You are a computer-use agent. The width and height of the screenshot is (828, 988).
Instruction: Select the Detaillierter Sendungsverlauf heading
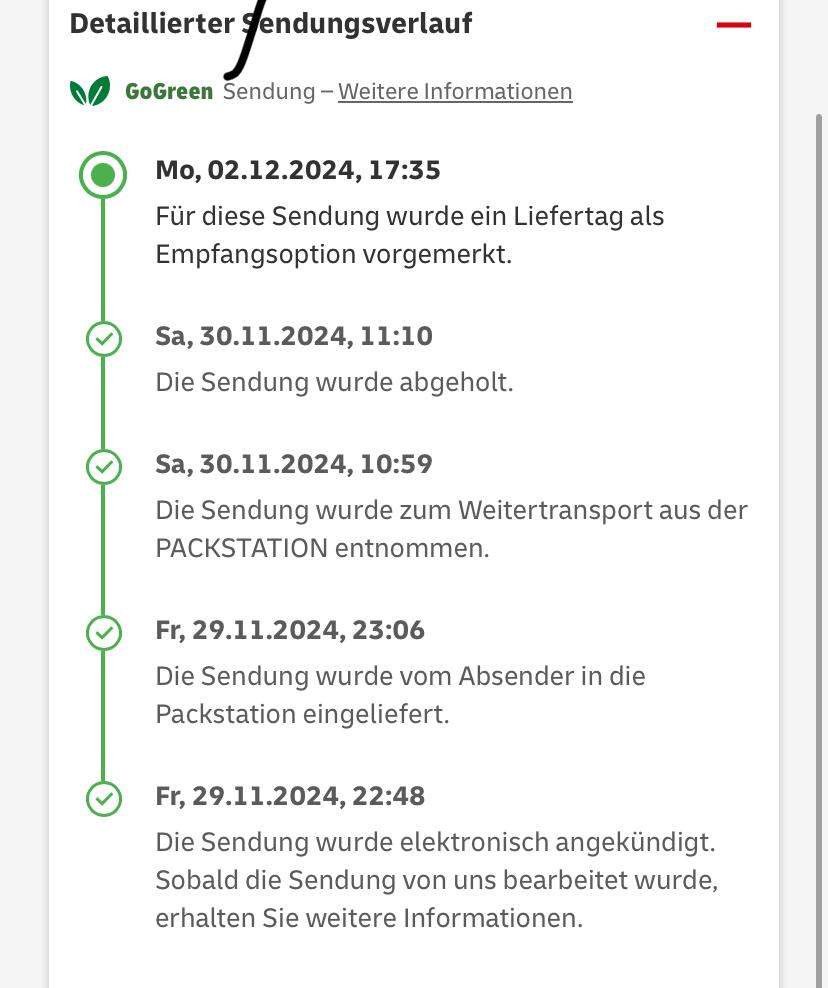[x=271, y=22]
